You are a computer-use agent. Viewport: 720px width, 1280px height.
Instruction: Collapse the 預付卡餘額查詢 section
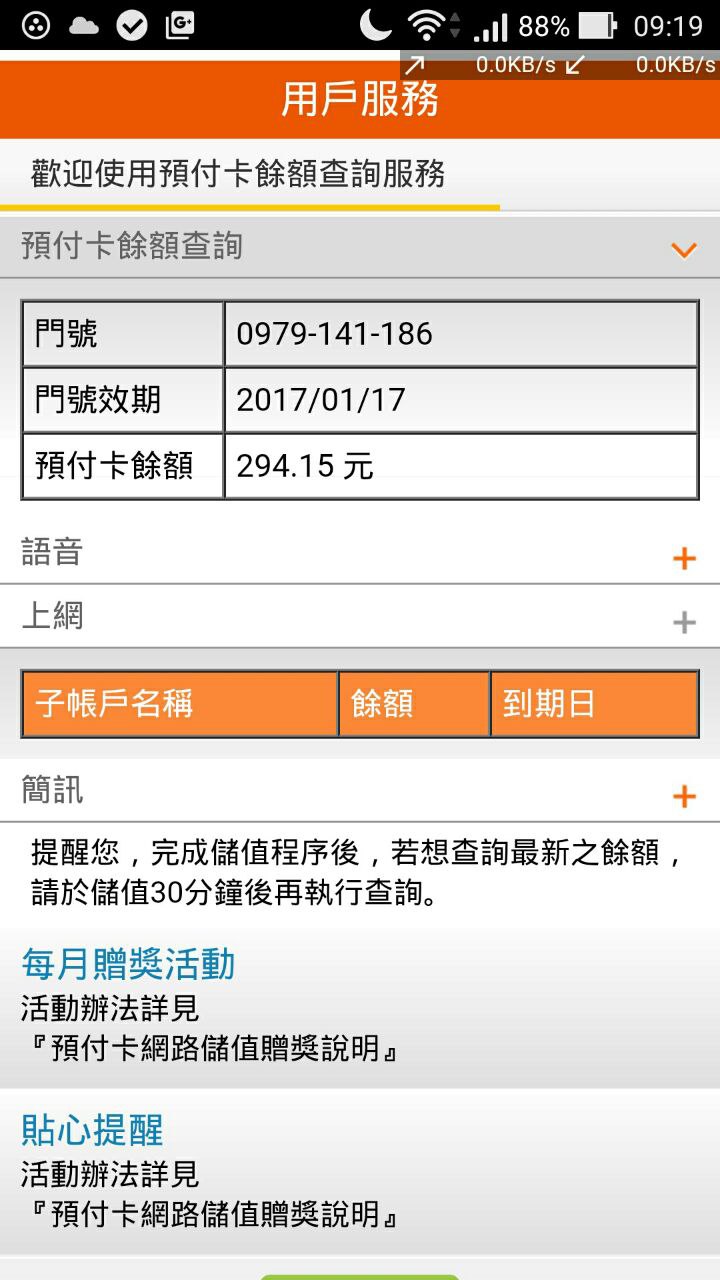(684, 250)
